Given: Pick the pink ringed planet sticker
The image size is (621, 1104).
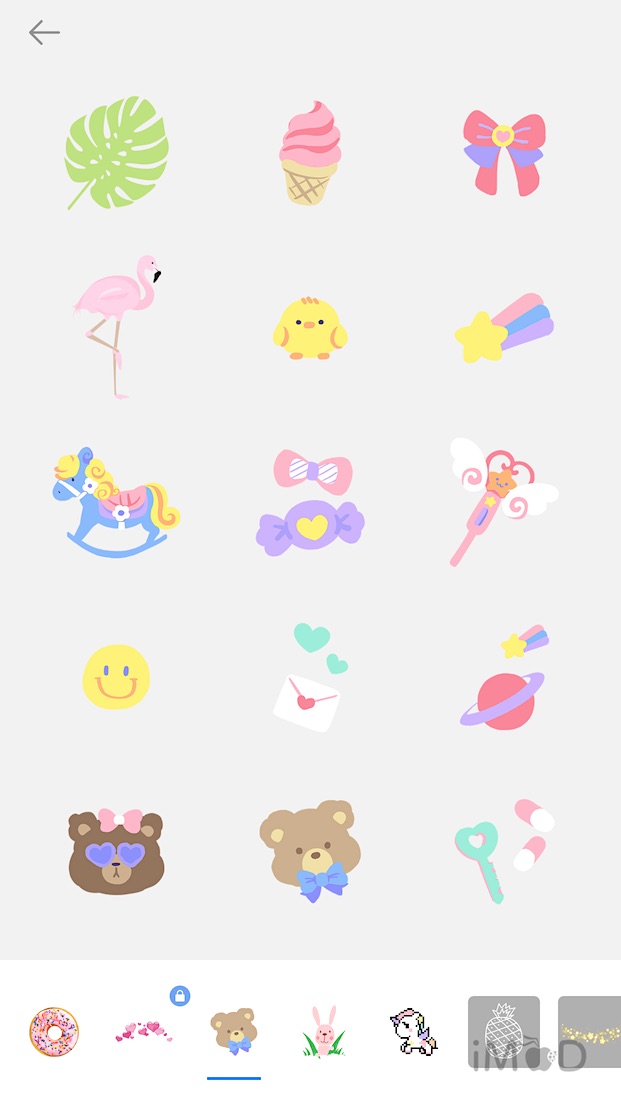Looking at the screenshot, I should point(504,682).
